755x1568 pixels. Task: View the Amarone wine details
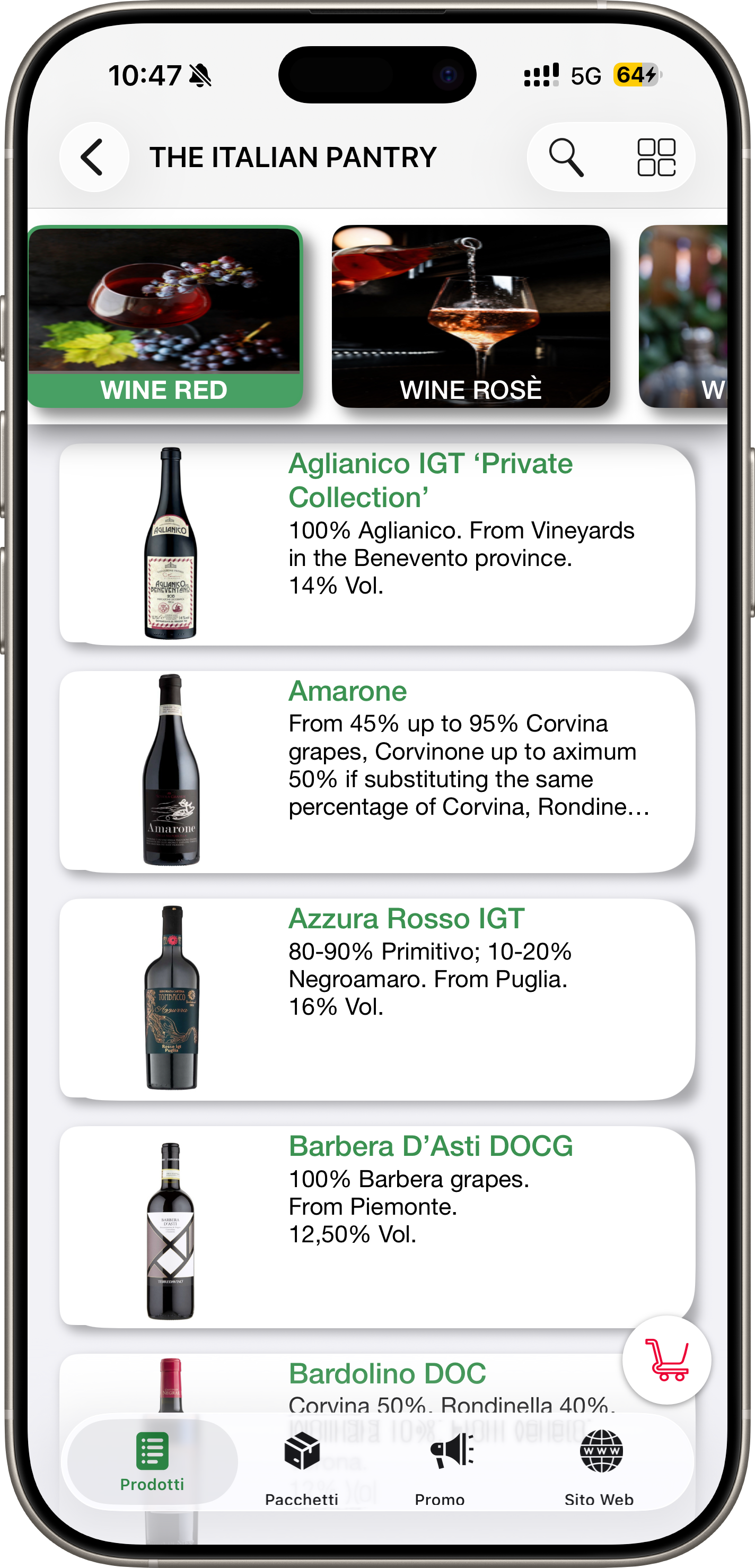376,771
